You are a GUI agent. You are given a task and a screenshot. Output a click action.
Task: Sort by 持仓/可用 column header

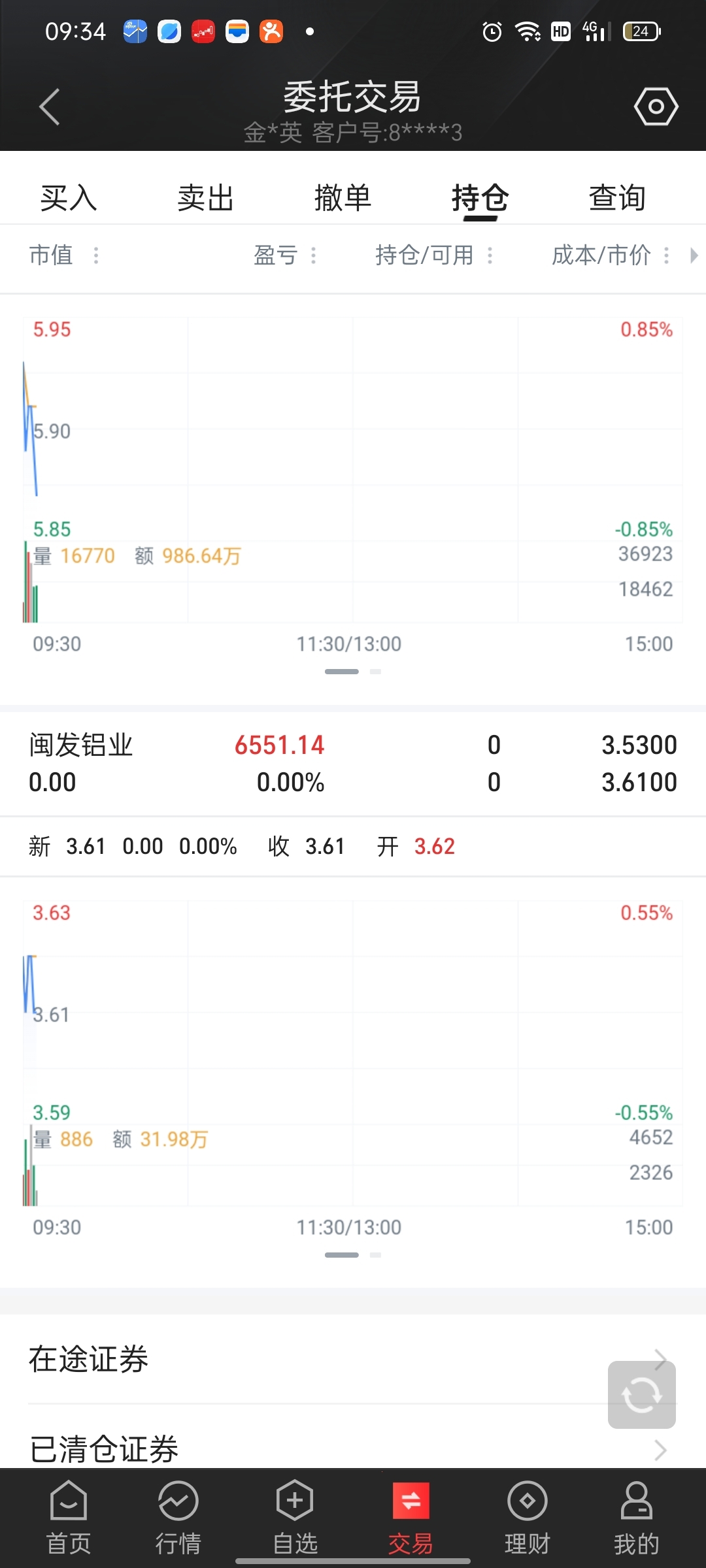(x=434, y=255)
